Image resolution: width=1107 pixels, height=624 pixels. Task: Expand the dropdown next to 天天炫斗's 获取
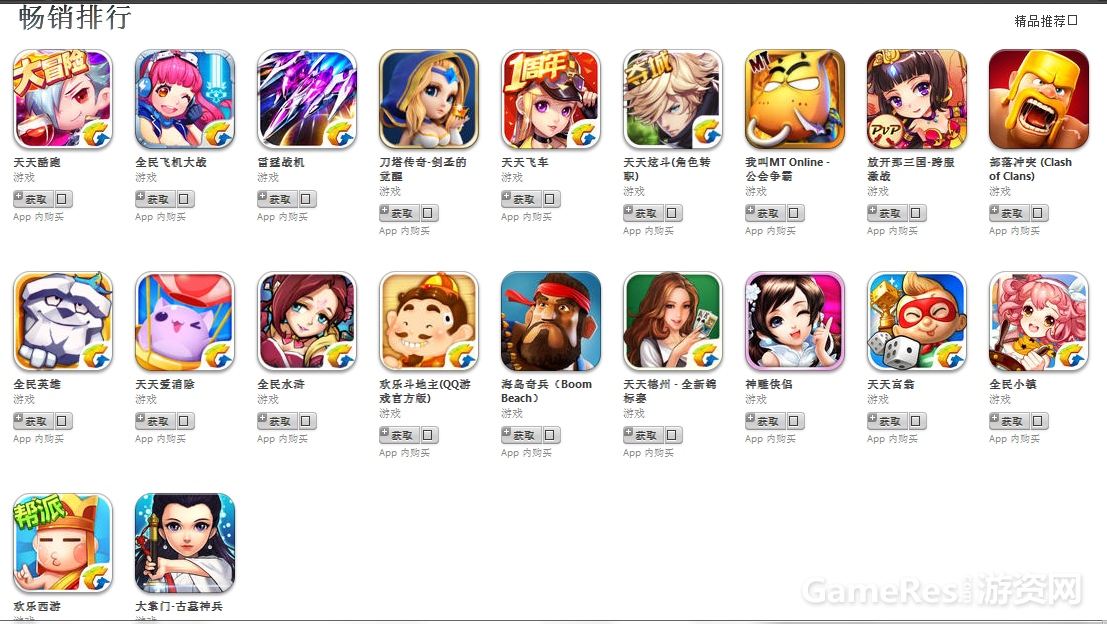[673, 213]
